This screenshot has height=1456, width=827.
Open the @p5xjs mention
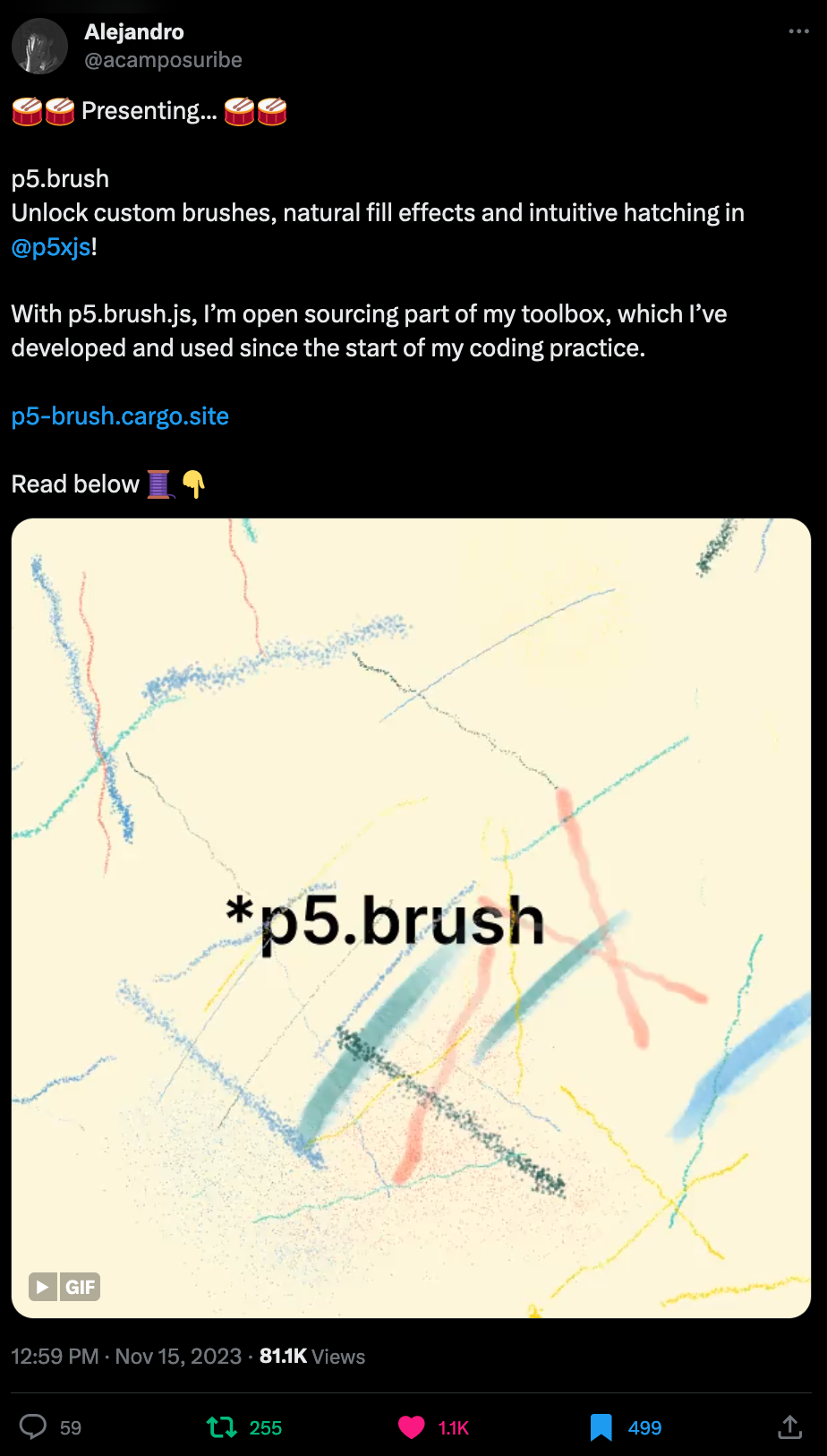click(x=51, y=247)
